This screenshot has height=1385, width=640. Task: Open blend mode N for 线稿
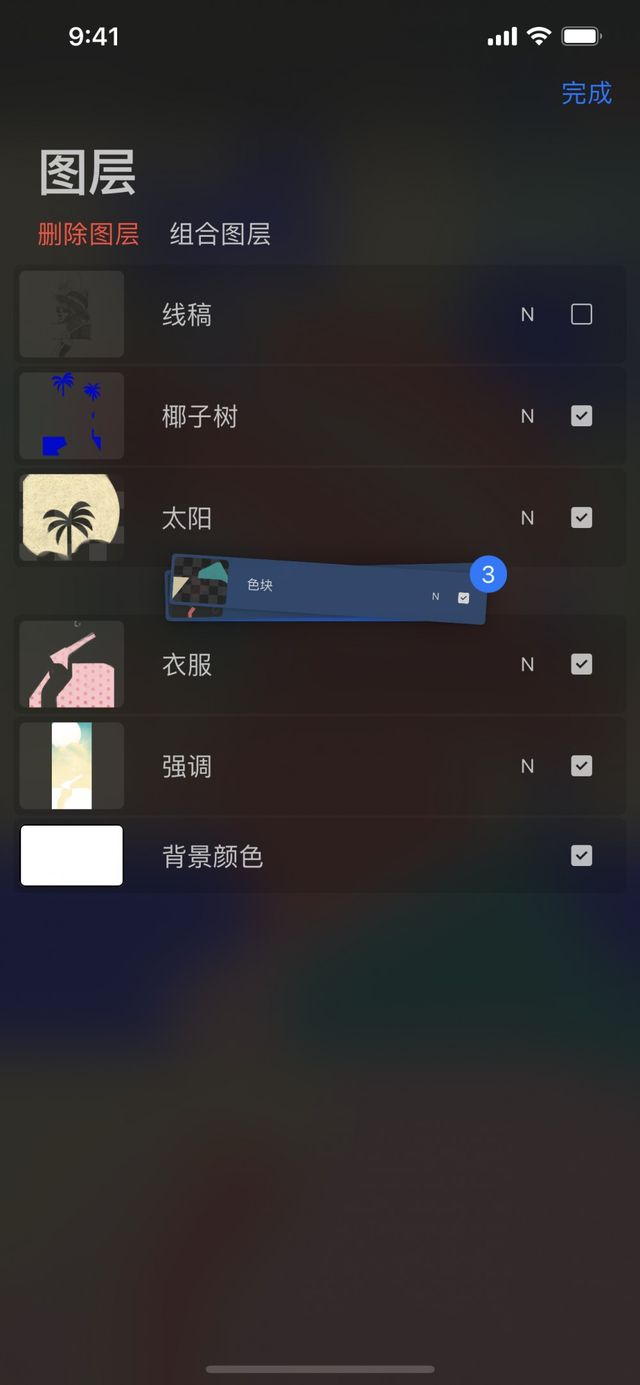(x=527, y=315)
